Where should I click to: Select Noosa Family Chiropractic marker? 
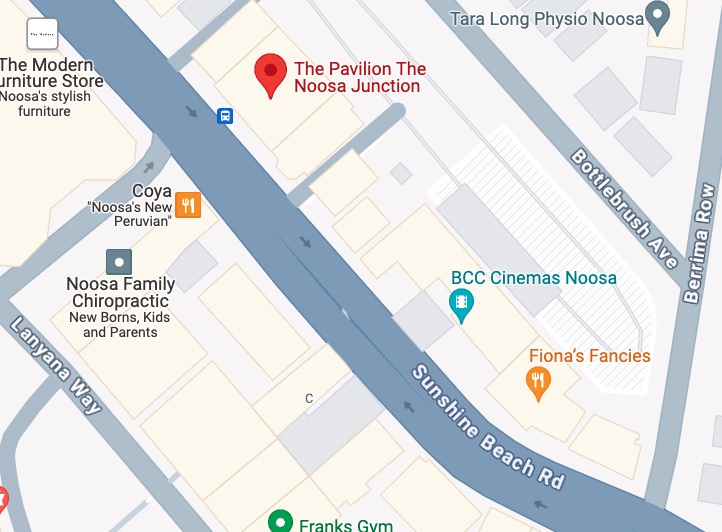(x=120, y=263)
